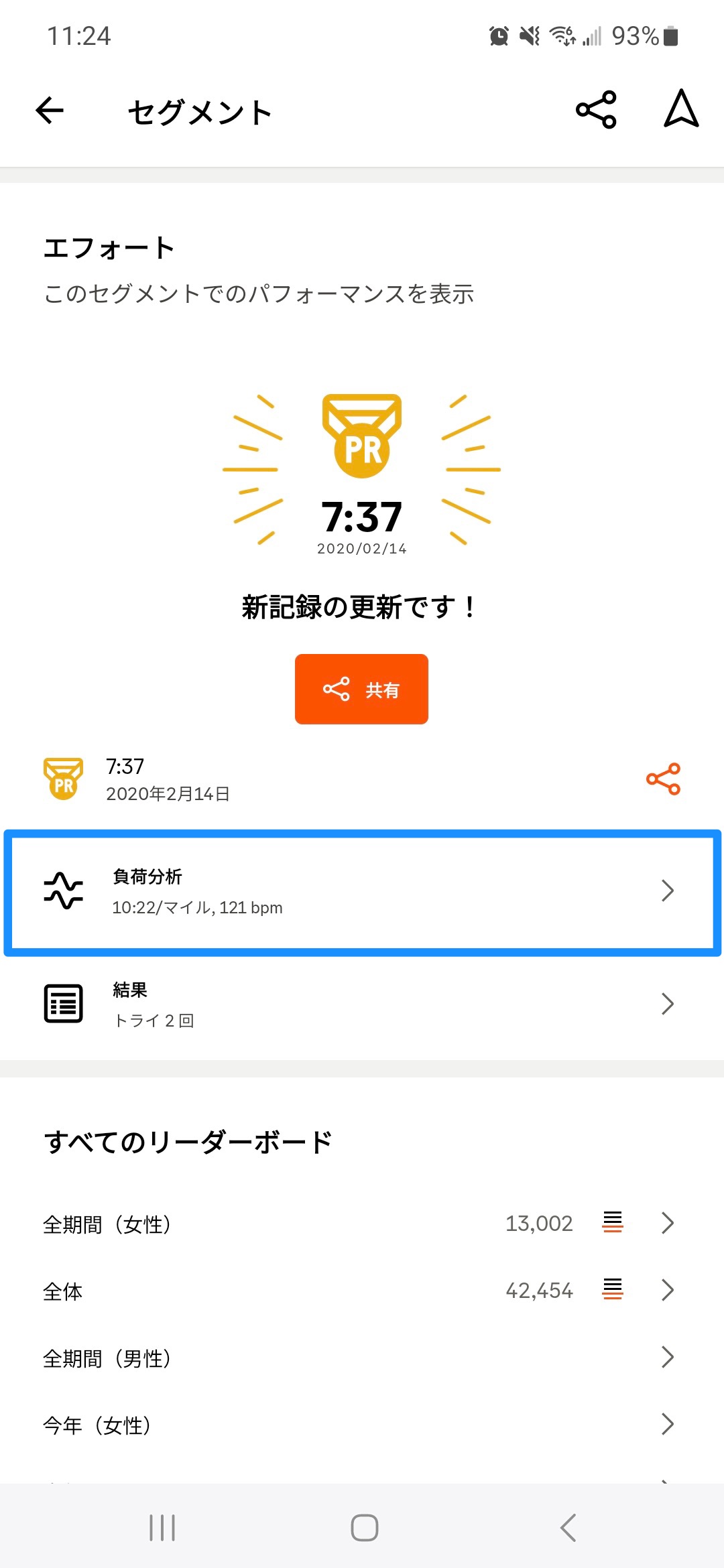View the 全体 leaderboard
724x1568 pixels.
(362, 1291)
